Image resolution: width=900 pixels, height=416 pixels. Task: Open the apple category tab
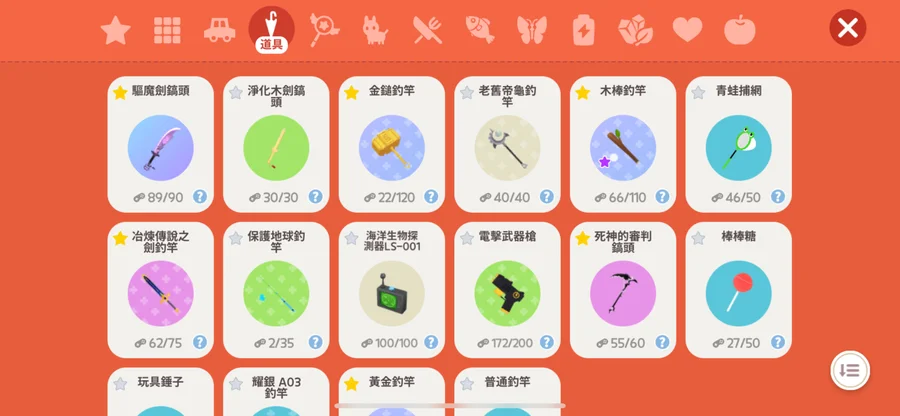pos(740,30)
